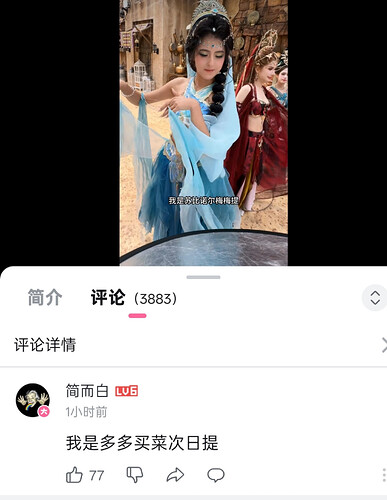
Task: Like 简而白's comment
Action: point(85,475)
